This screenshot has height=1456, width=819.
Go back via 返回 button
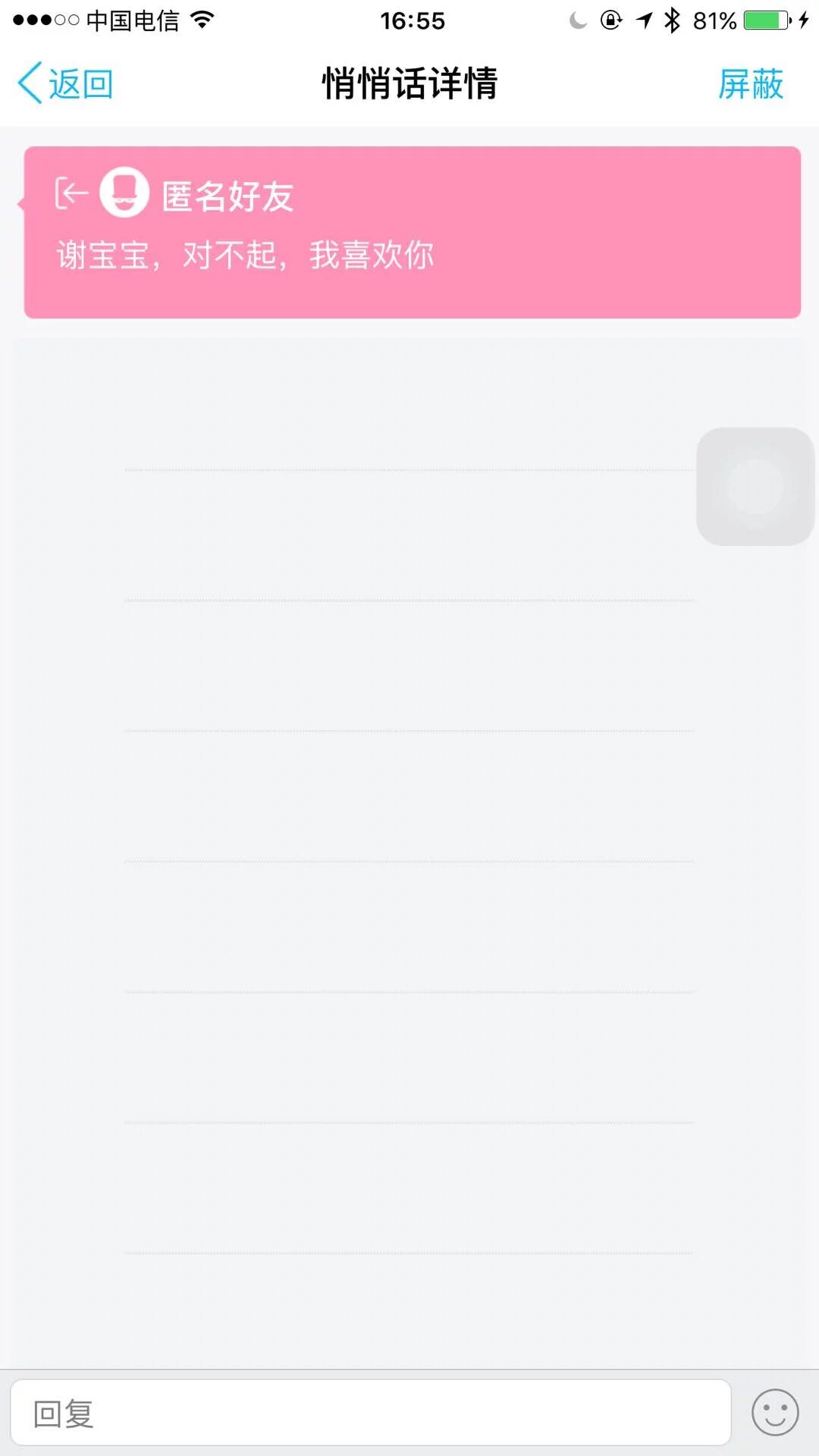coord(65,83)
